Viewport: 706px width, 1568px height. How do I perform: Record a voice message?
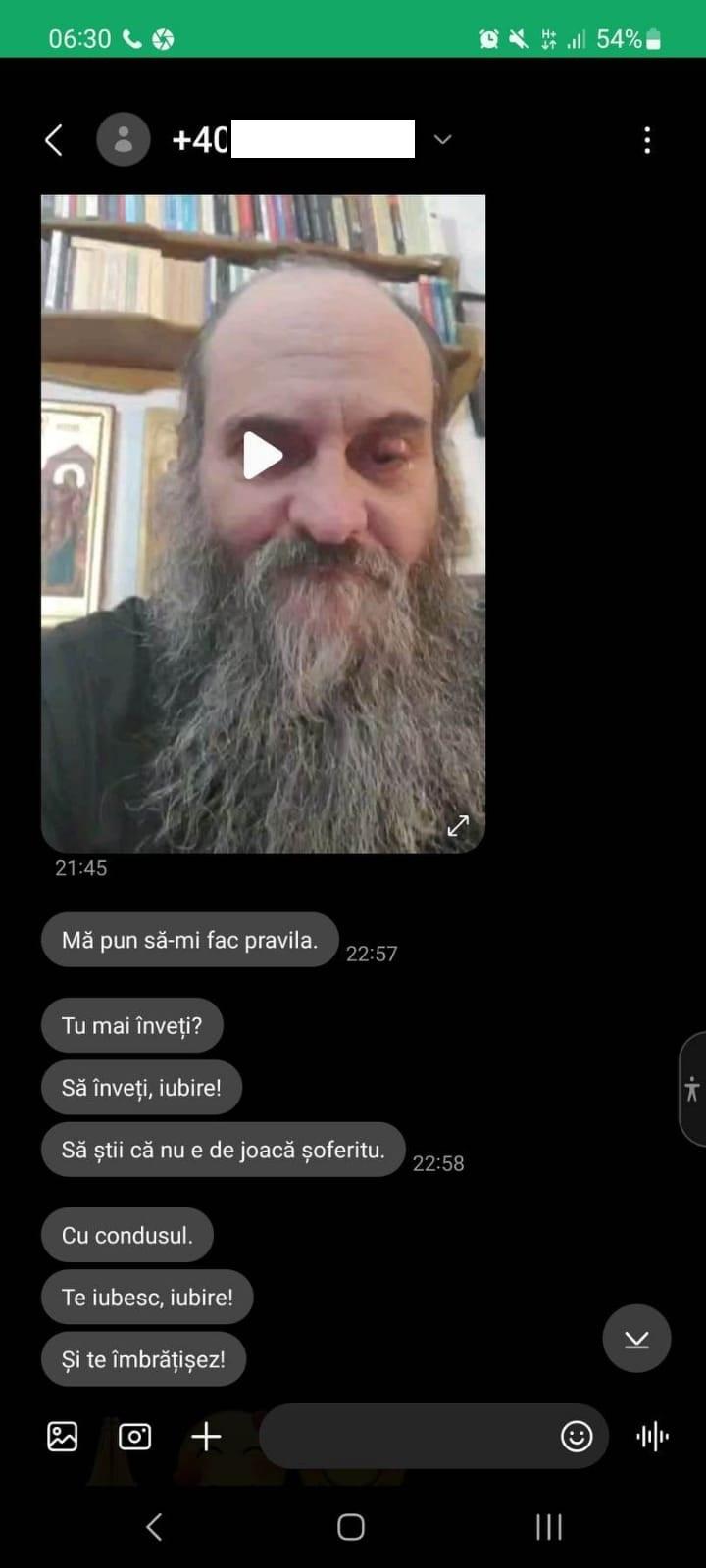652,1437
